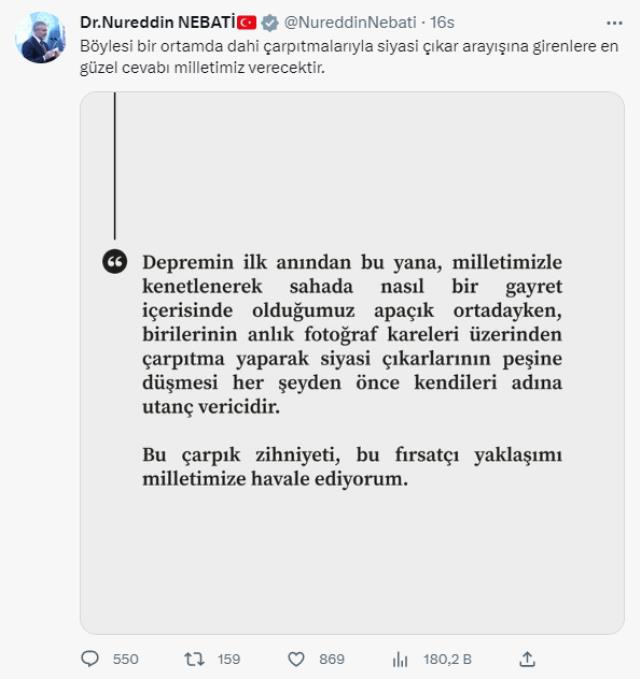View tweet analytics showing 180,2 B
This screenshot has width=640, height=679.
(x=400, y=659)
